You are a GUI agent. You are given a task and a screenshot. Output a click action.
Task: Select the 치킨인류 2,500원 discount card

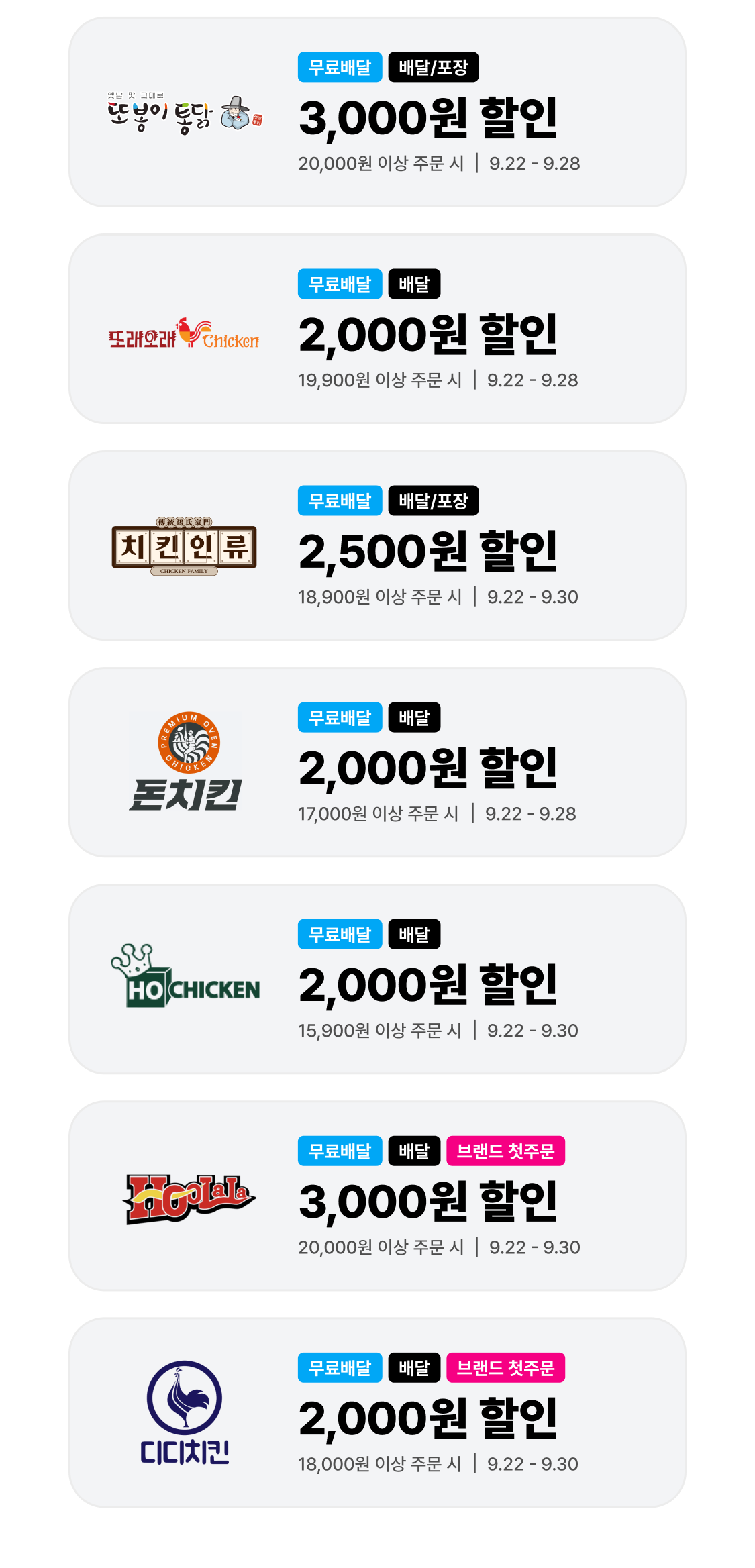[x=377, y=546]
